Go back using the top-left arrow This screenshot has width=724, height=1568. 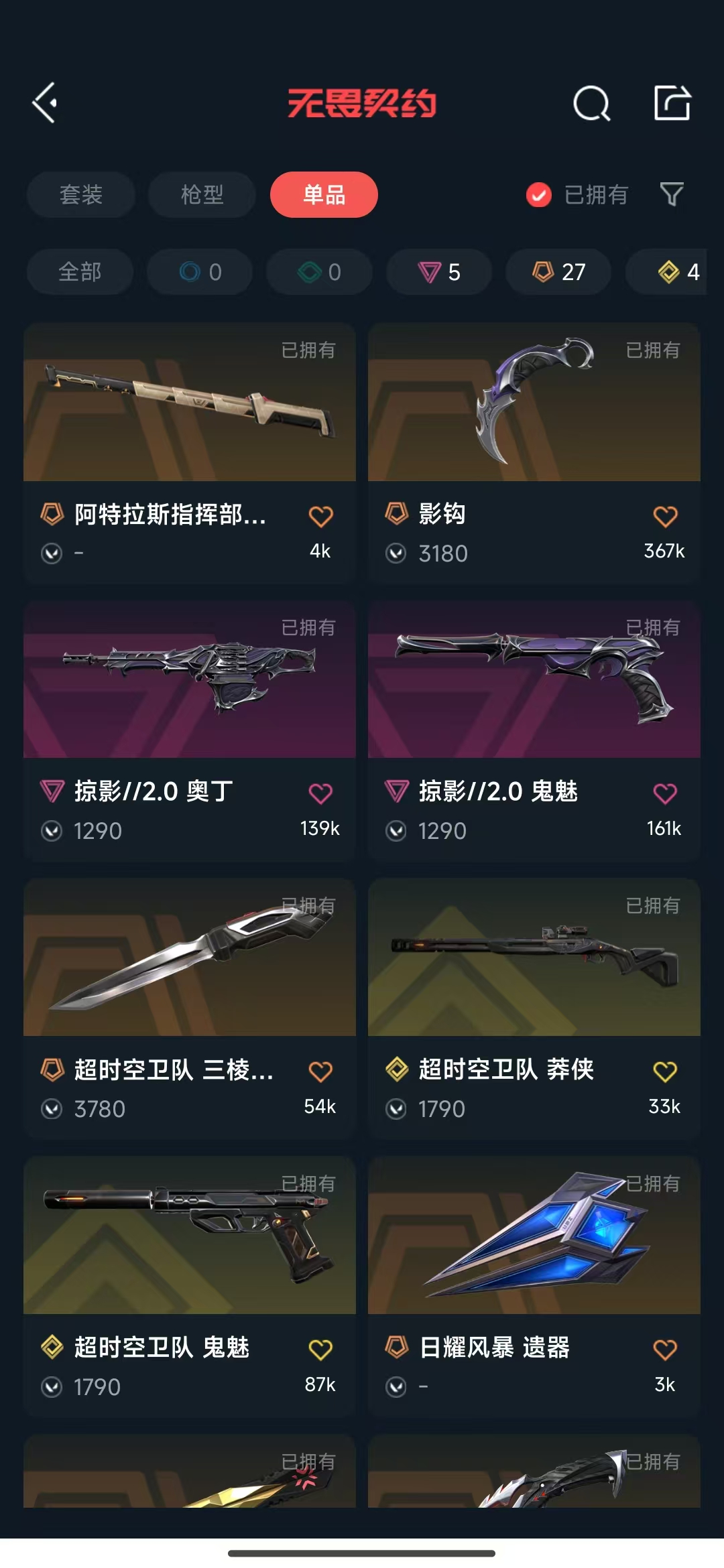coord(45,103)
